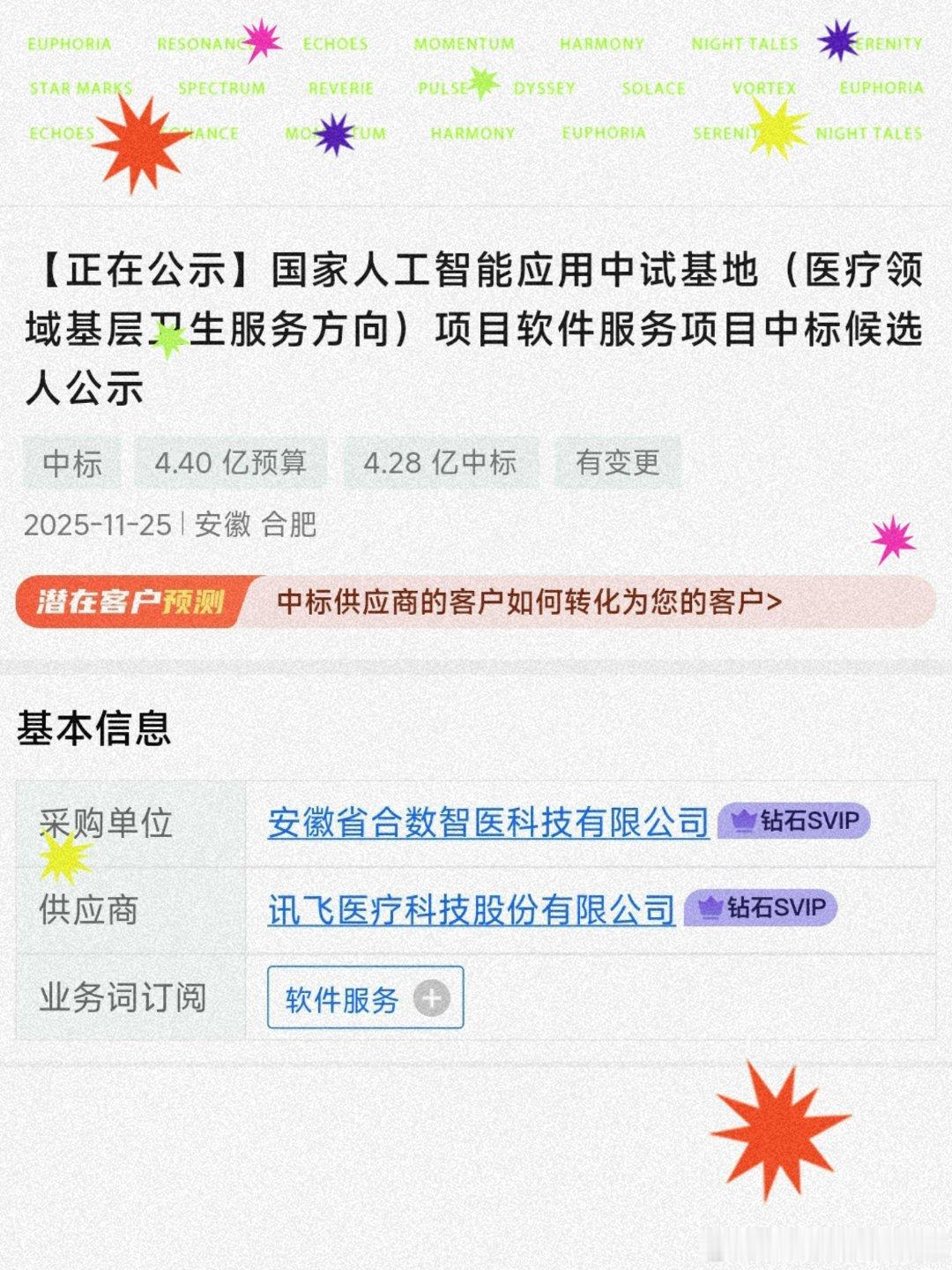The width and height of the screenshot is (952, 1270).
Task: Click the pink star near the date row
Action: pyautogui.click(x=893, y=536)
